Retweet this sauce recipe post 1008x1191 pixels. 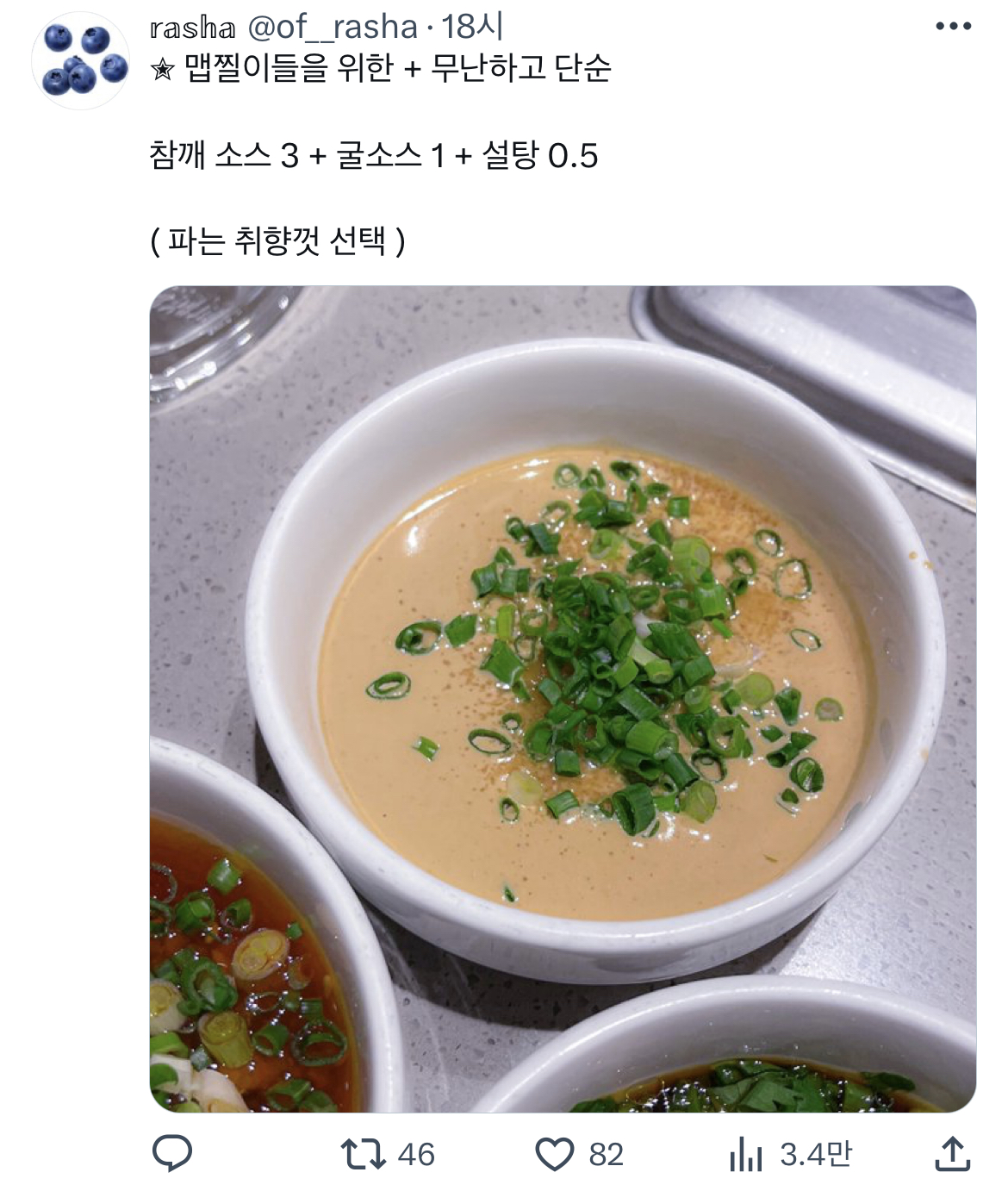click(388, 1154)
